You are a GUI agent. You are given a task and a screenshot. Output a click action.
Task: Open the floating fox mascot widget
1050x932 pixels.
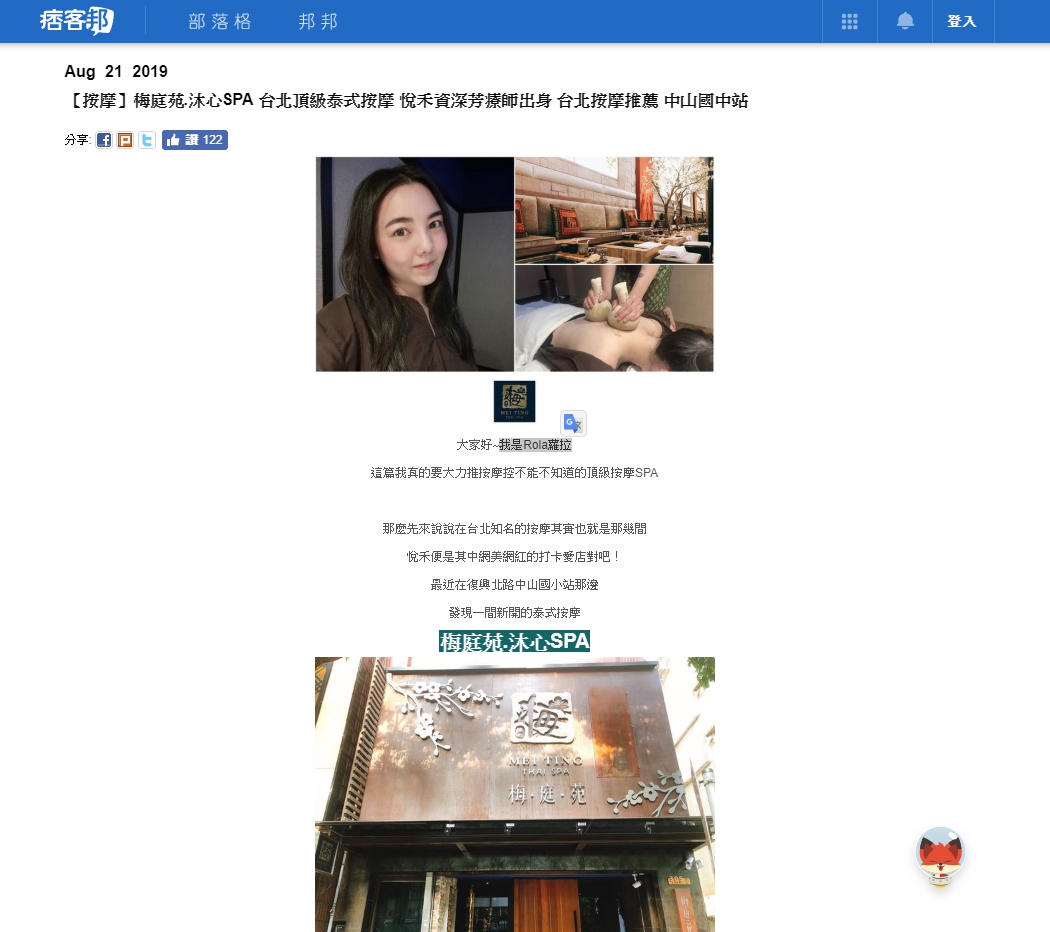940,856
